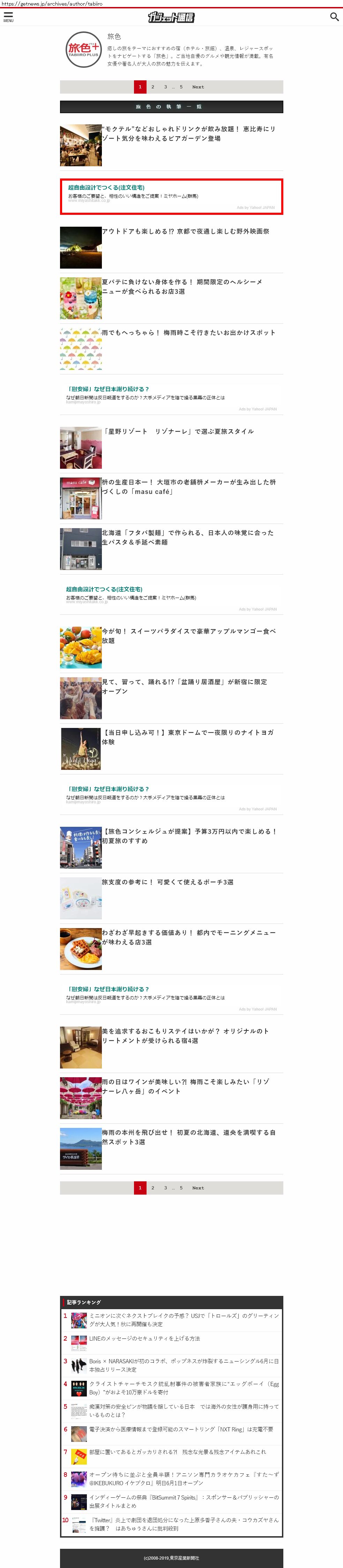Read the Sweets Paradise apple mango article
This screenshot has width=343, height=1568.
click(x=188, y=636)
